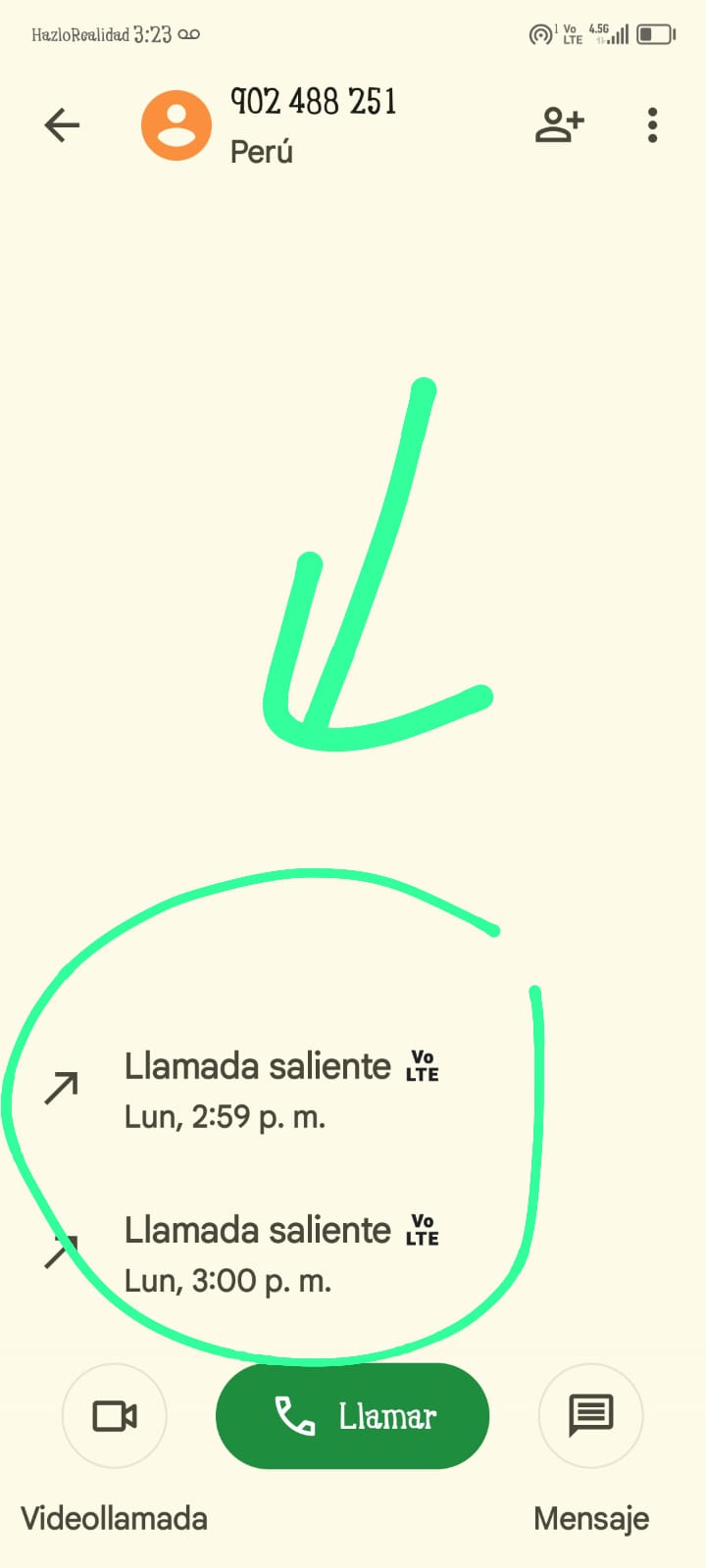706x1568 pixels.
Task: Open the three-dot overflow menu
Action: point(652,125)
